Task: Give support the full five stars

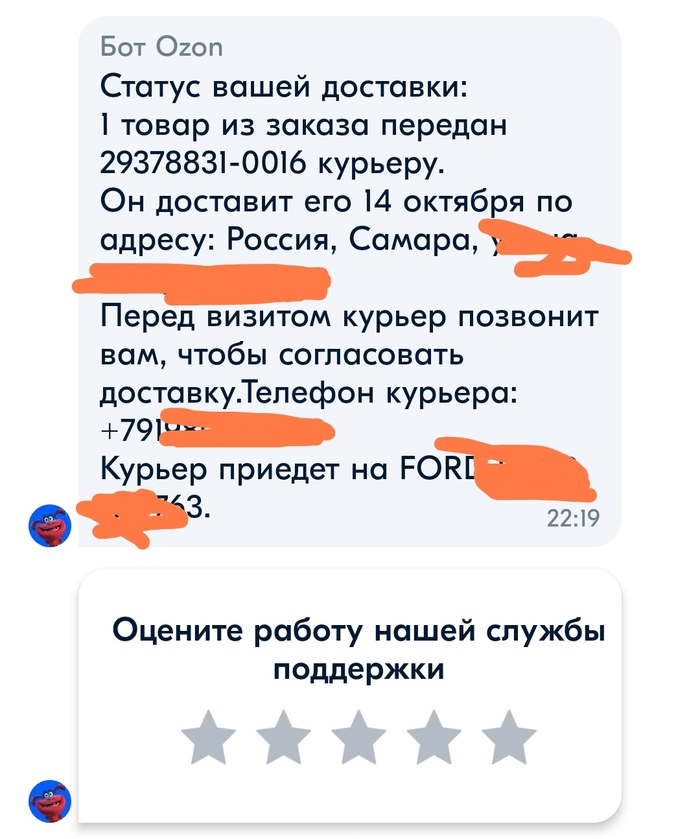Action: (509, 738)
